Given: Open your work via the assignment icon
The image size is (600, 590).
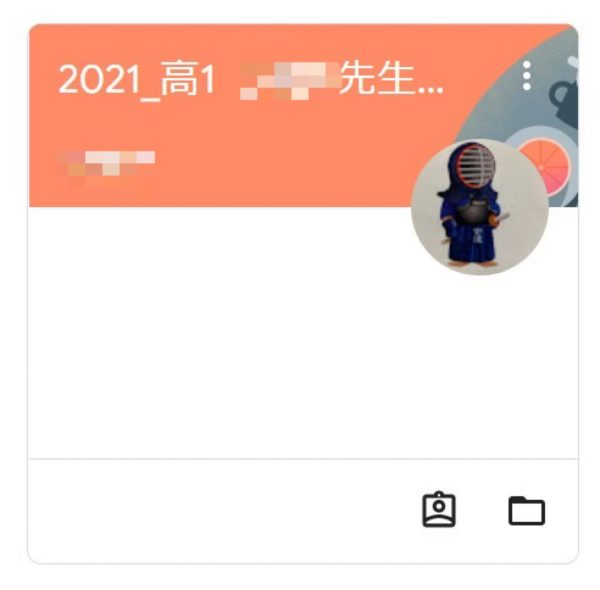Looking at the screenshot, I should [438, 510].
